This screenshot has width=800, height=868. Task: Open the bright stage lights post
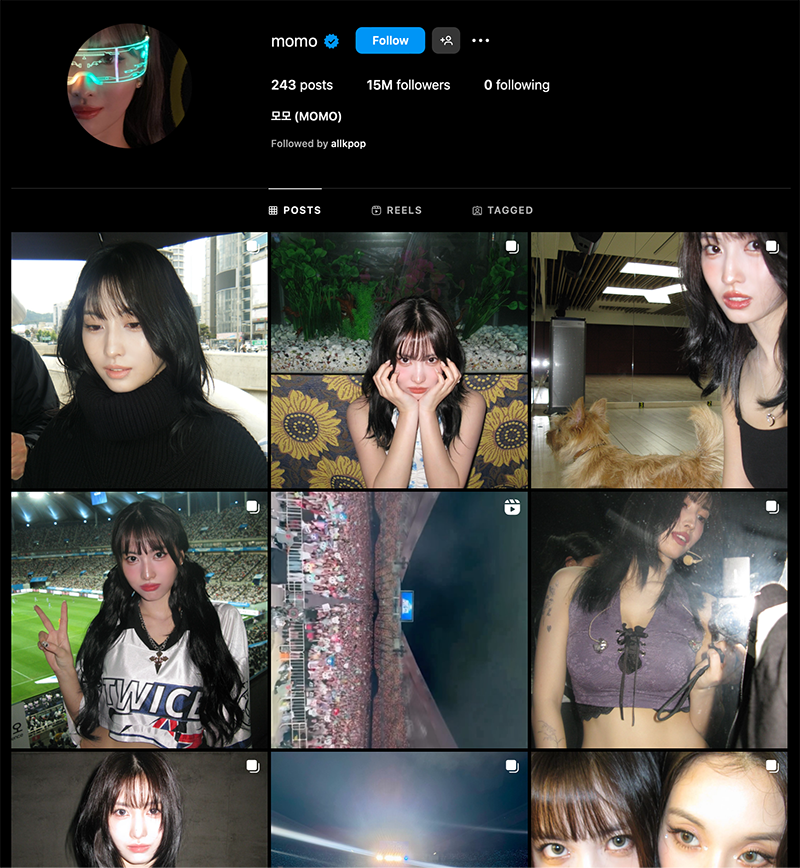pyautogui.click(x=399, y=810)
